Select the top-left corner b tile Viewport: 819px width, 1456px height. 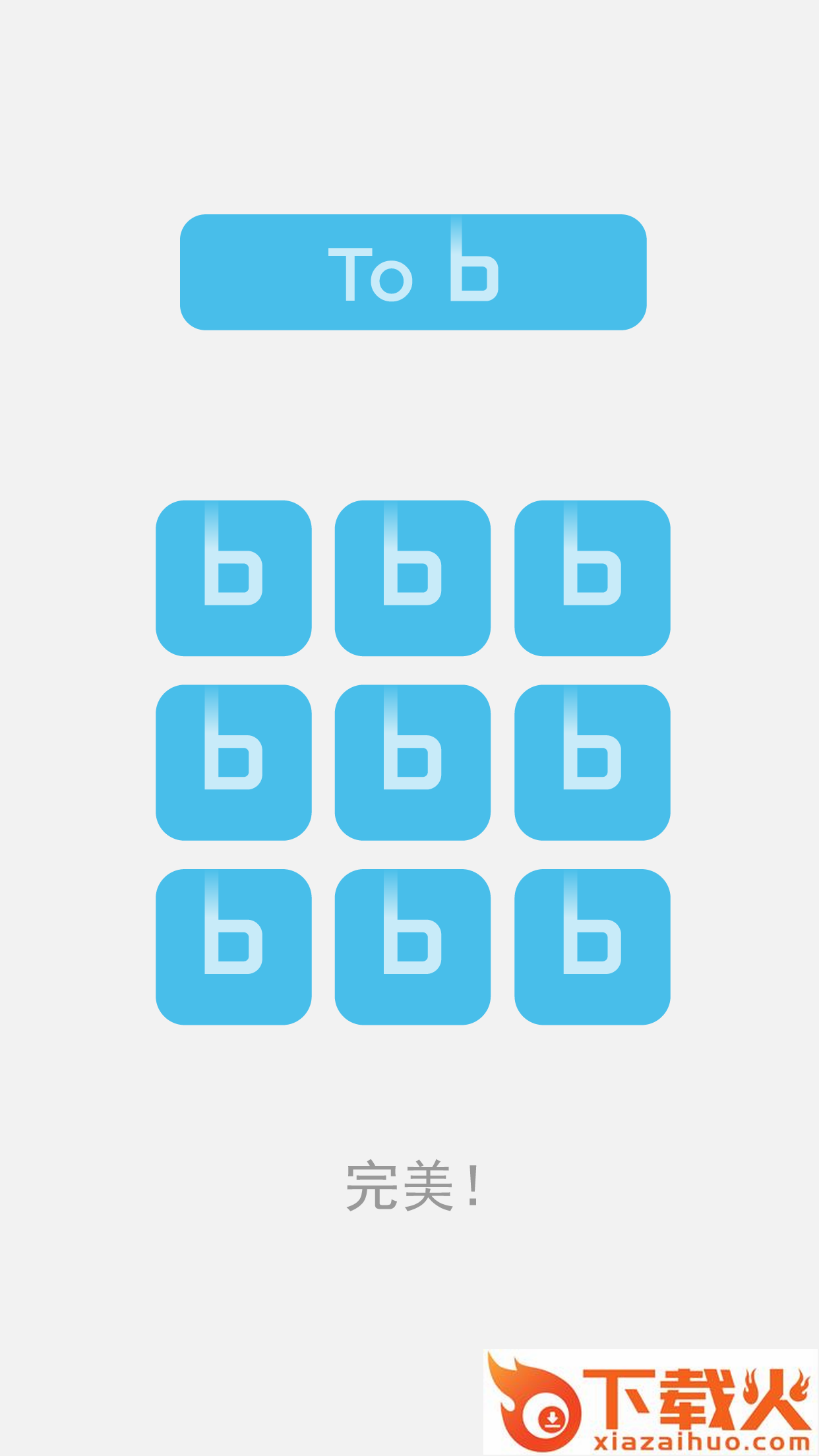233,578
